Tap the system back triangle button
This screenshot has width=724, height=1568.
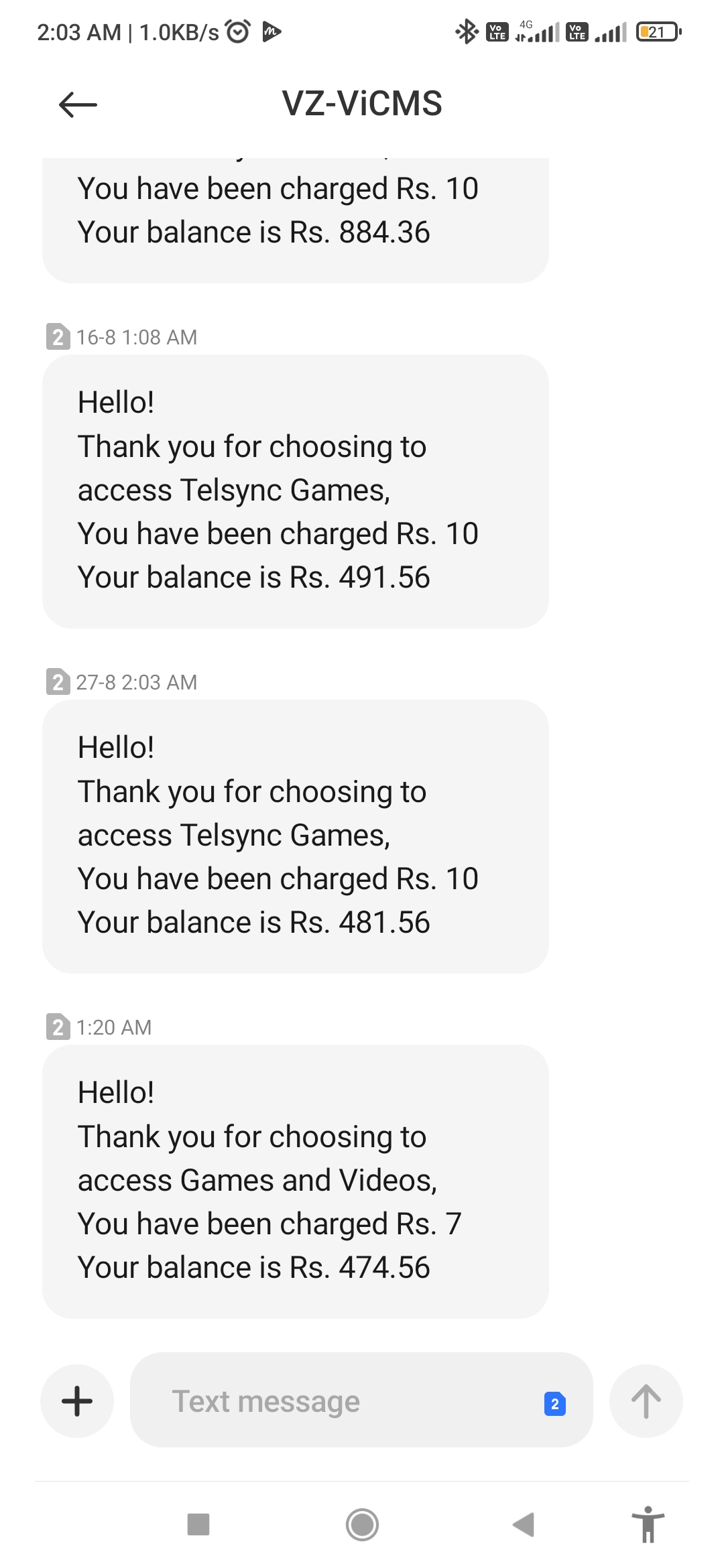(524, 1524)
